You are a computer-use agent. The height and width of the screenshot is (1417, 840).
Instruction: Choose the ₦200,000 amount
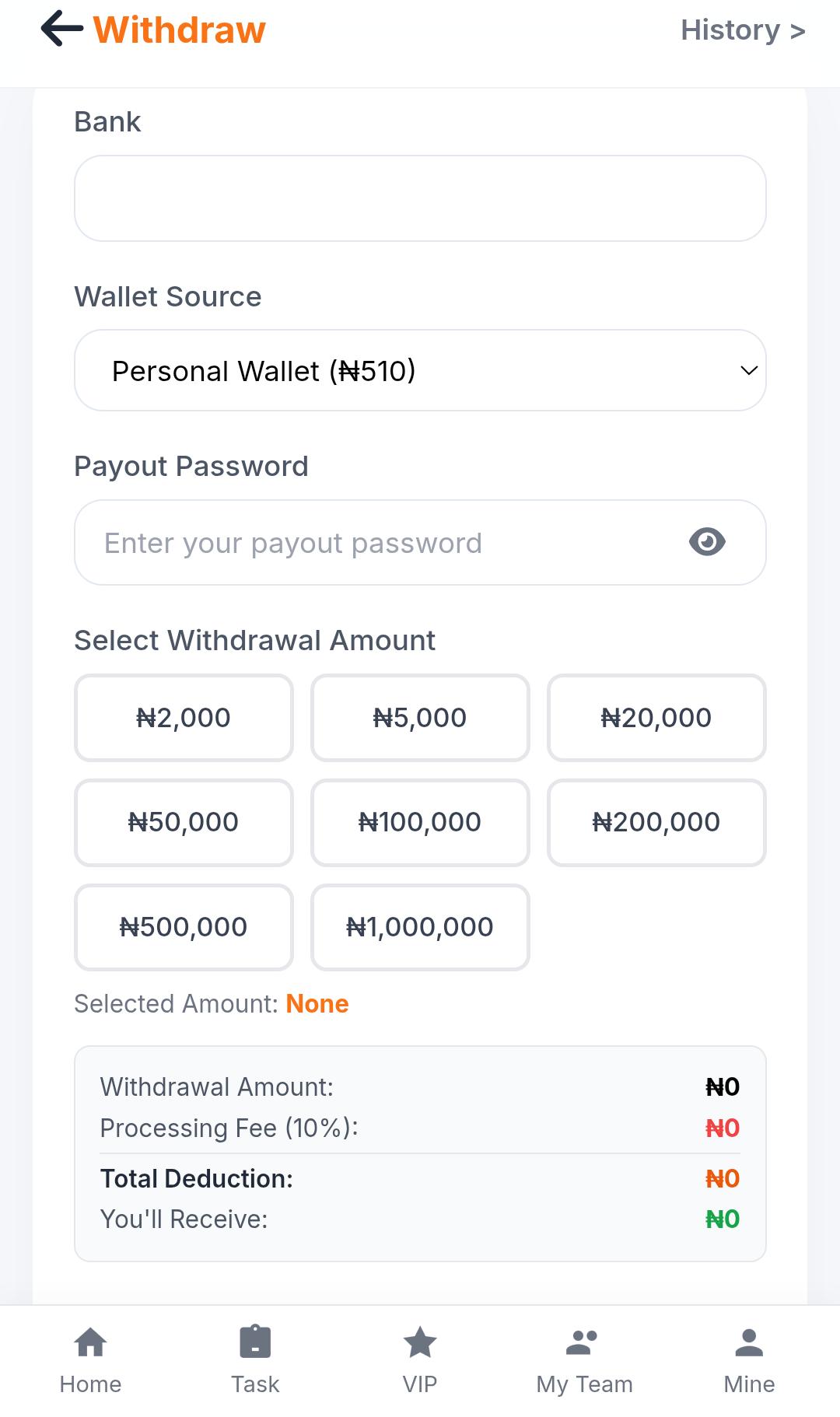[656, 822]
